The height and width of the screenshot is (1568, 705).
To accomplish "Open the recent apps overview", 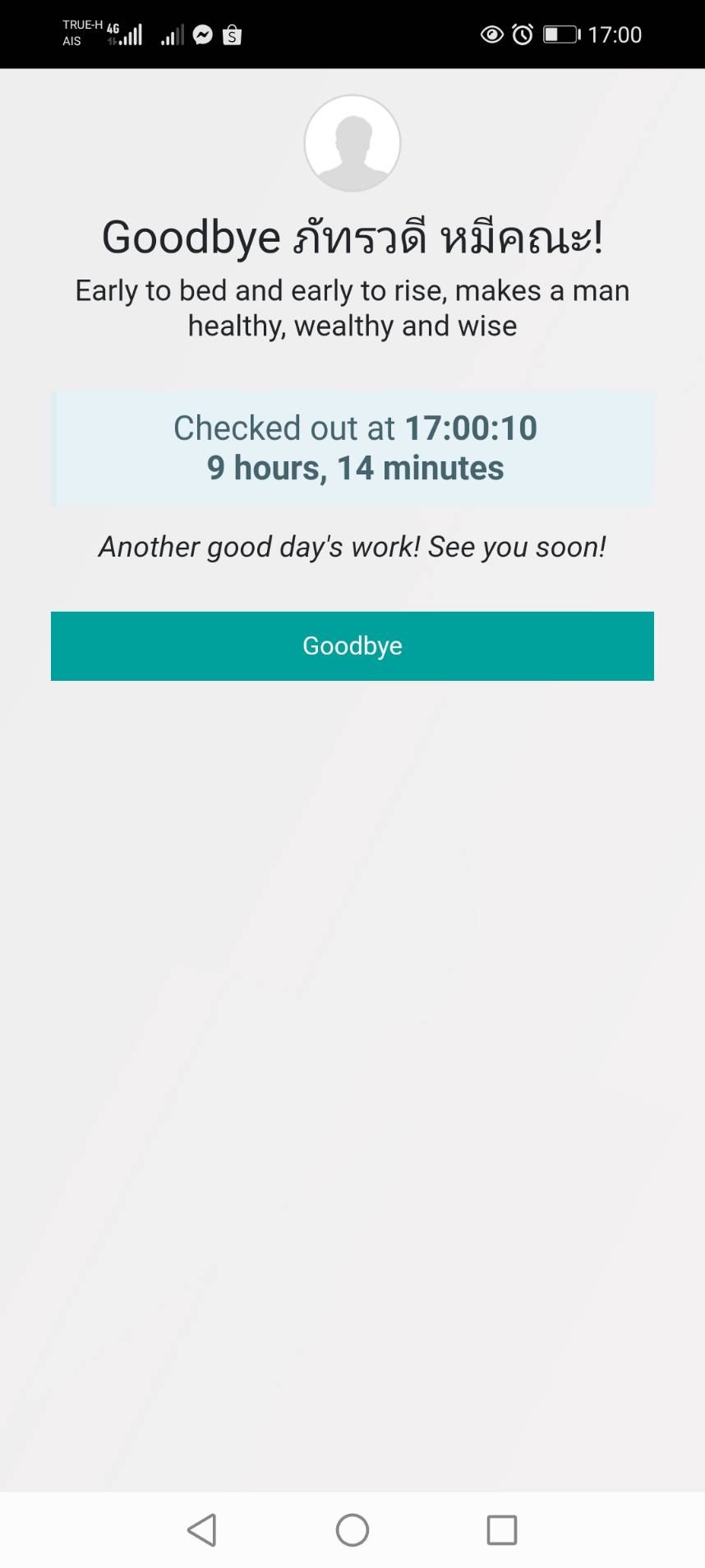I will pos(501,1529).
